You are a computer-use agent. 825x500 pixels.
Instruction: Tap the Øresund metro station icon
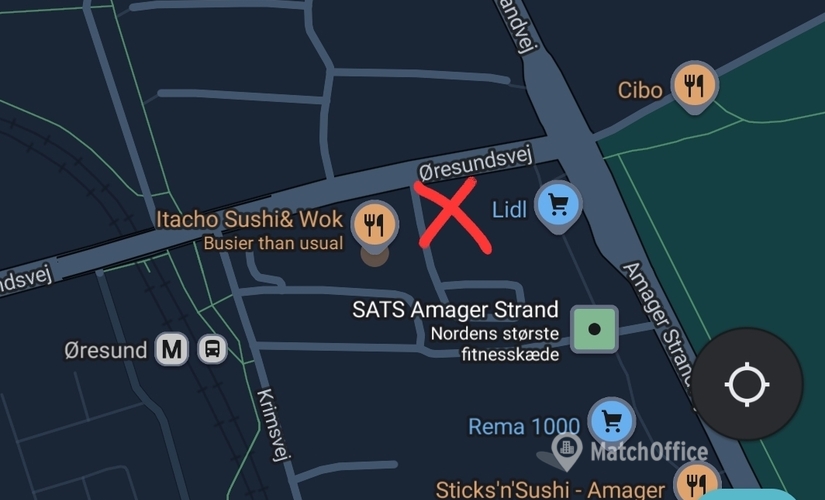pos(171,350)
